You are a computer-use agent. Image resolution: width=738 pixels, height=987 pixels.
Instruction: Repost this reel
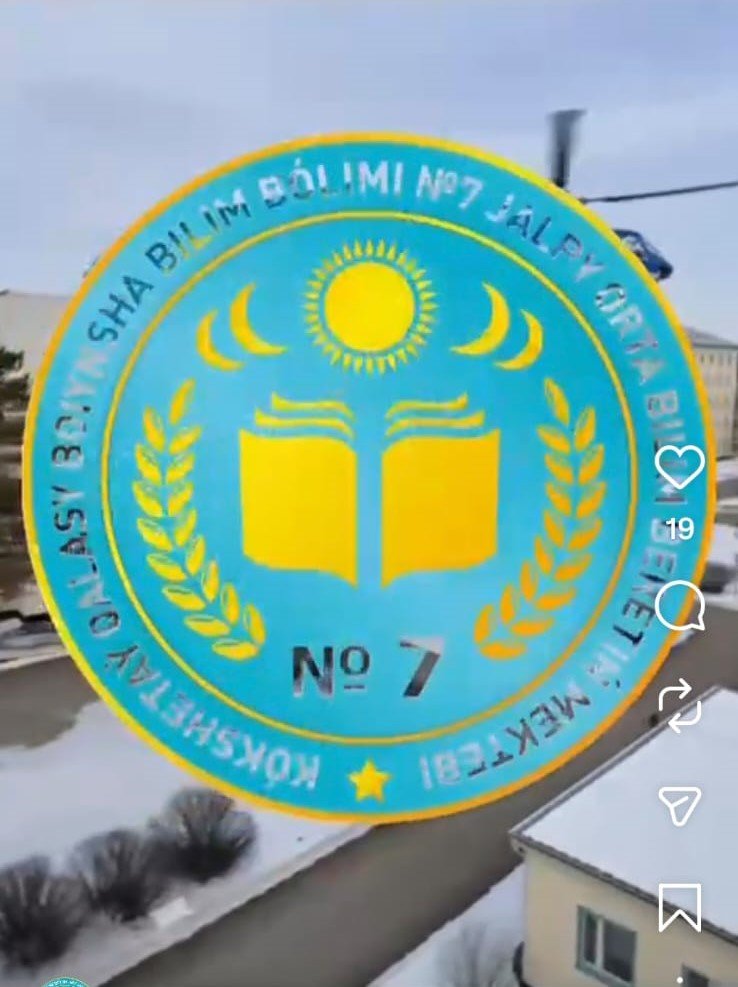pyautogui.click(x=680, y=705)
